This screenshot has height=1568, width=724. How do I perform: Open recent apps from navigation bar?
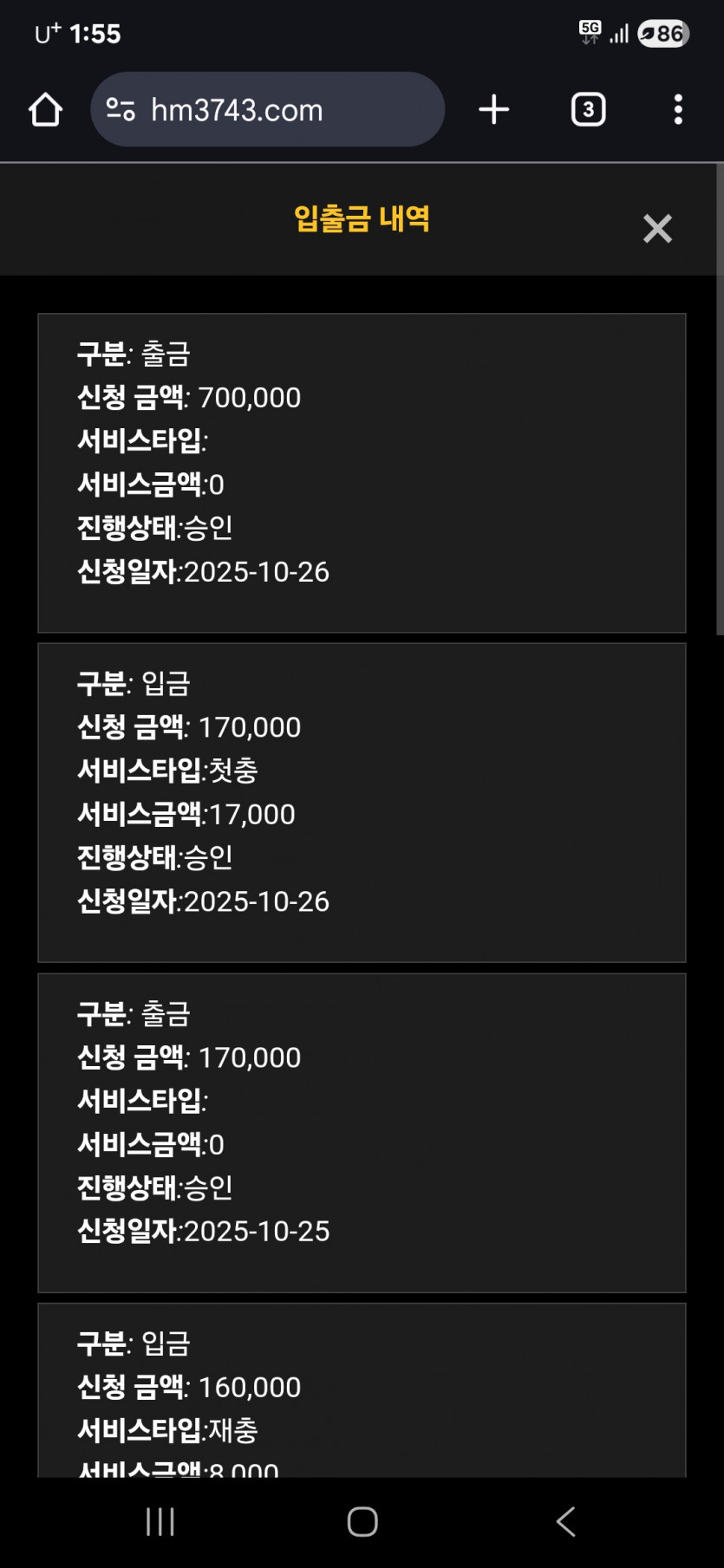160,1521
